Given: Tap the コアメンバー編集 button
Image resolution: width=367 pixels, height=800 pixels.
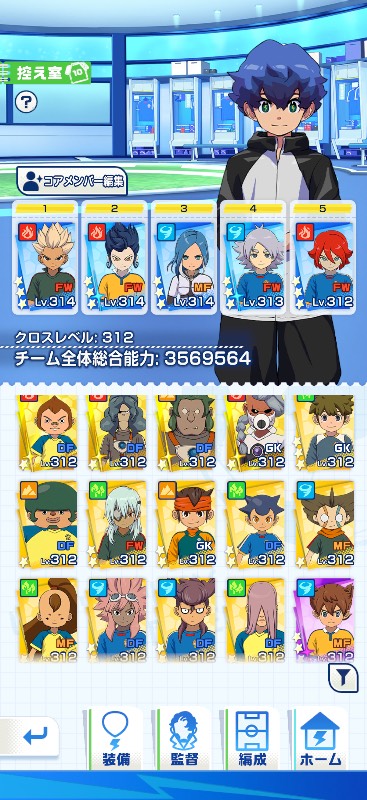Looking at the screenshot, I should 71,181.
